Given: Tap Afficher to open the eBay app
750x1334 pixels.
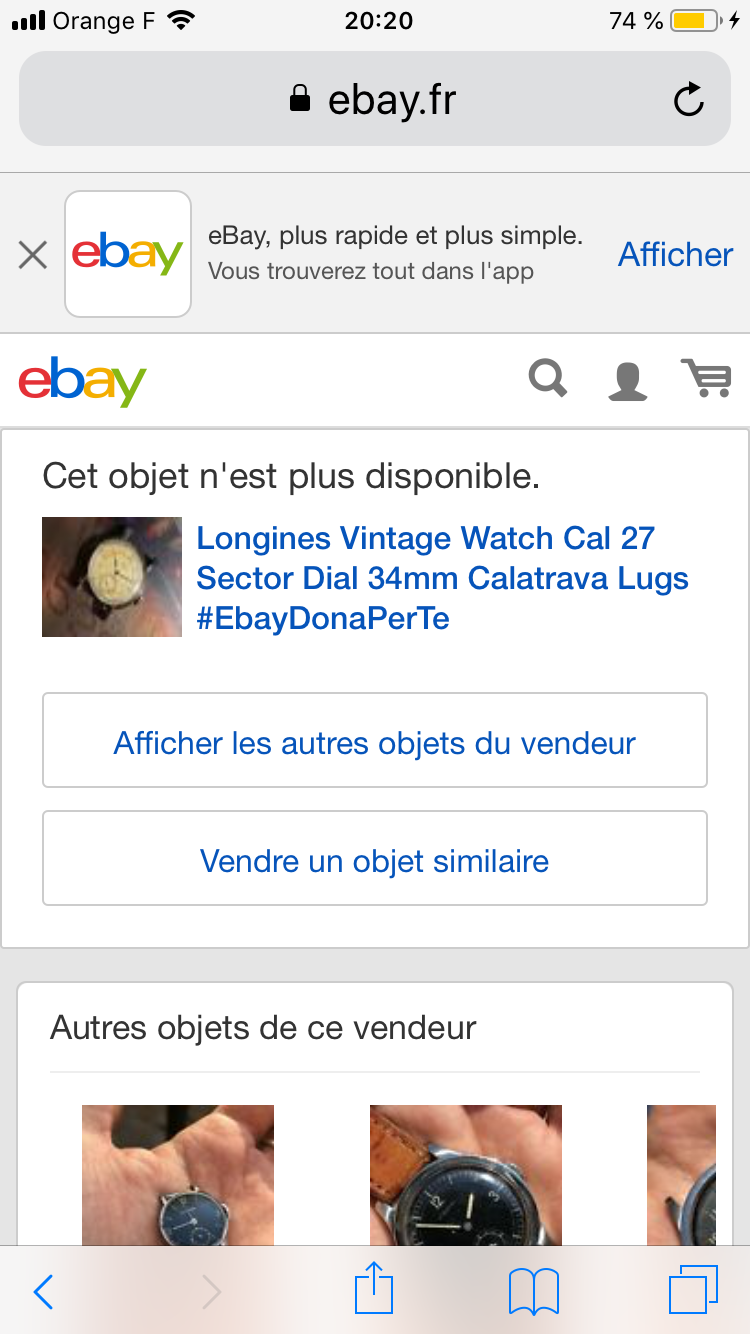Looking at the screenshot, I should pyautogui.click(x=675, y=255).
